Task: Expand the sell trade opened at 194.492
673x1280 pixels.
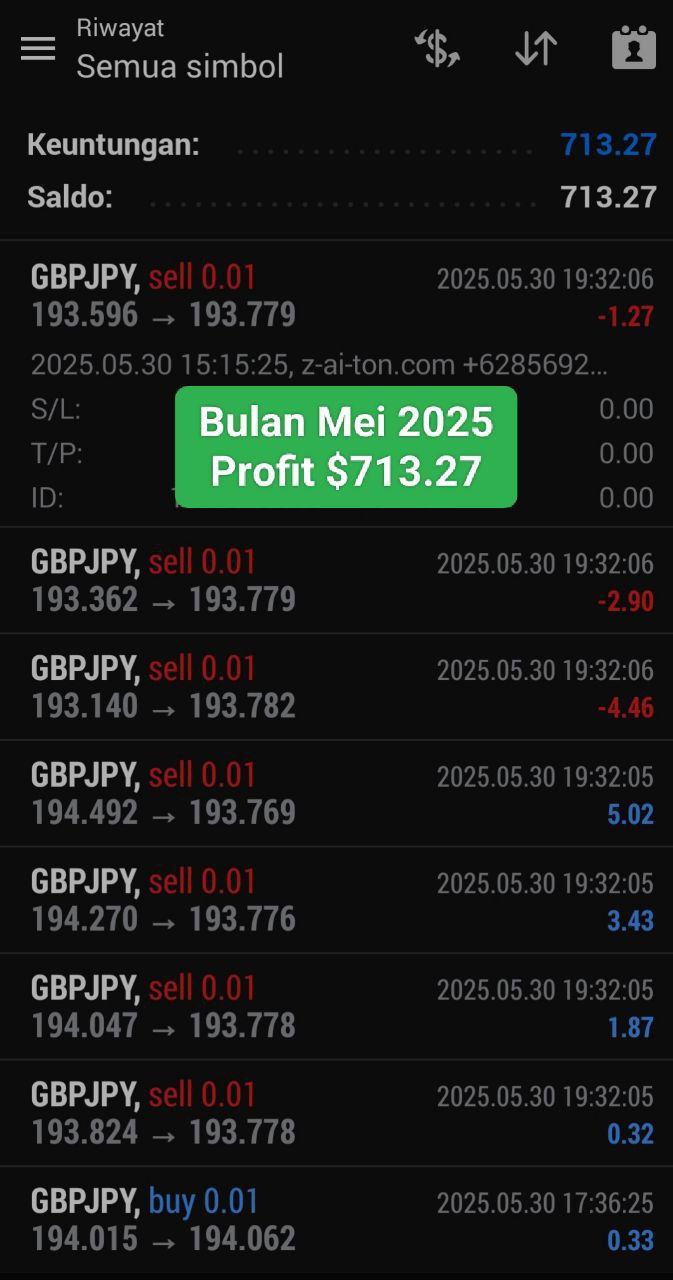Action: pyautogui.click(x=336, y=794)
